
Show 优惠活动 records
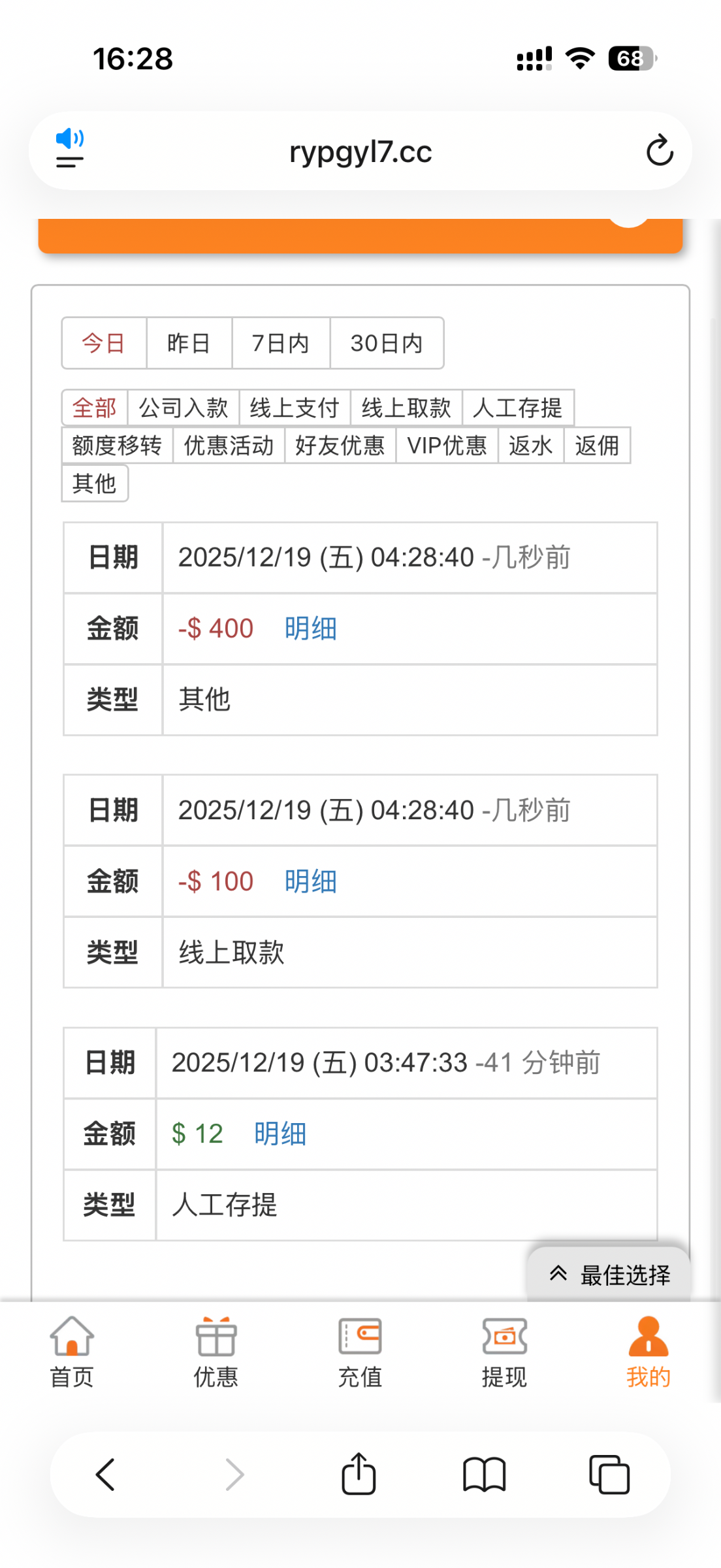coord(229,446)
